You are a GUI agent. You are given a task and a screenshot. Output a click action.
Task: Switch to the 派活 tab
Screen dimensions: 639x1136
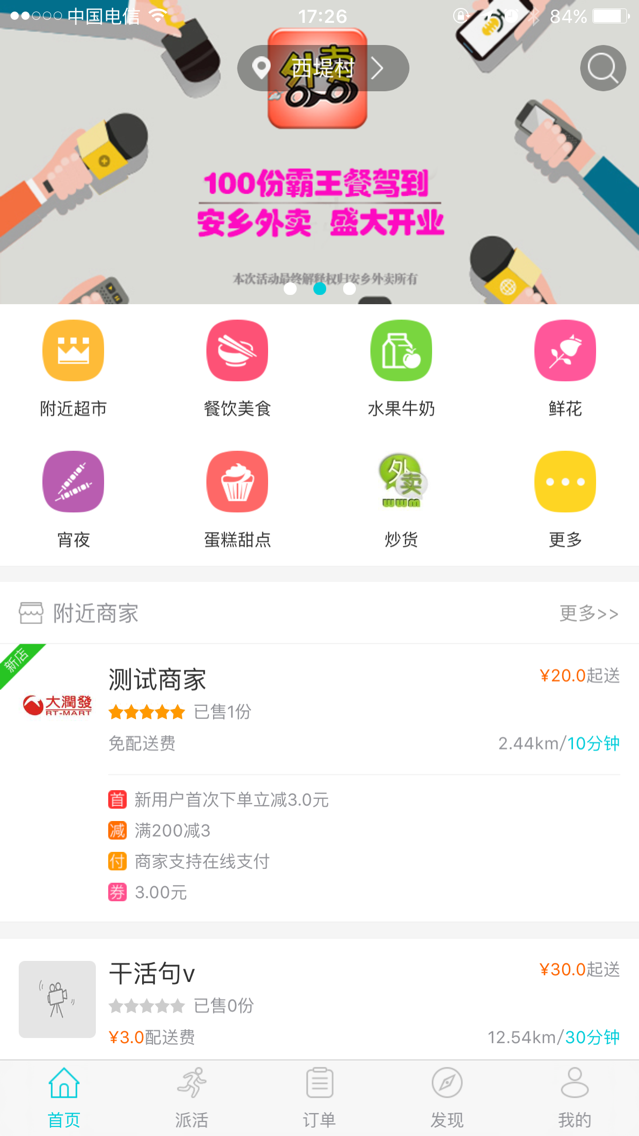click(191, 1098)
